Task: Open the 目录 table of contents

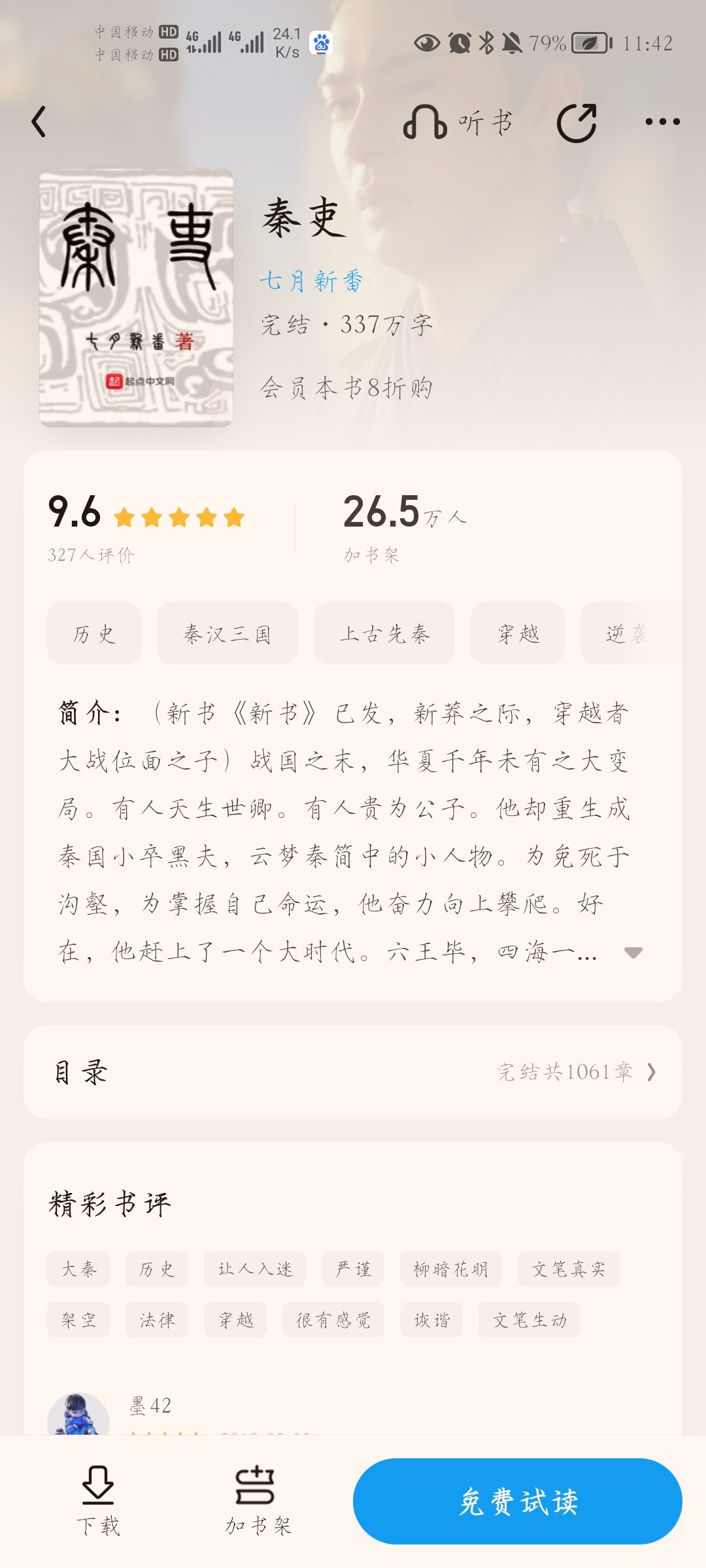Action: click(x=353, y=1072)
